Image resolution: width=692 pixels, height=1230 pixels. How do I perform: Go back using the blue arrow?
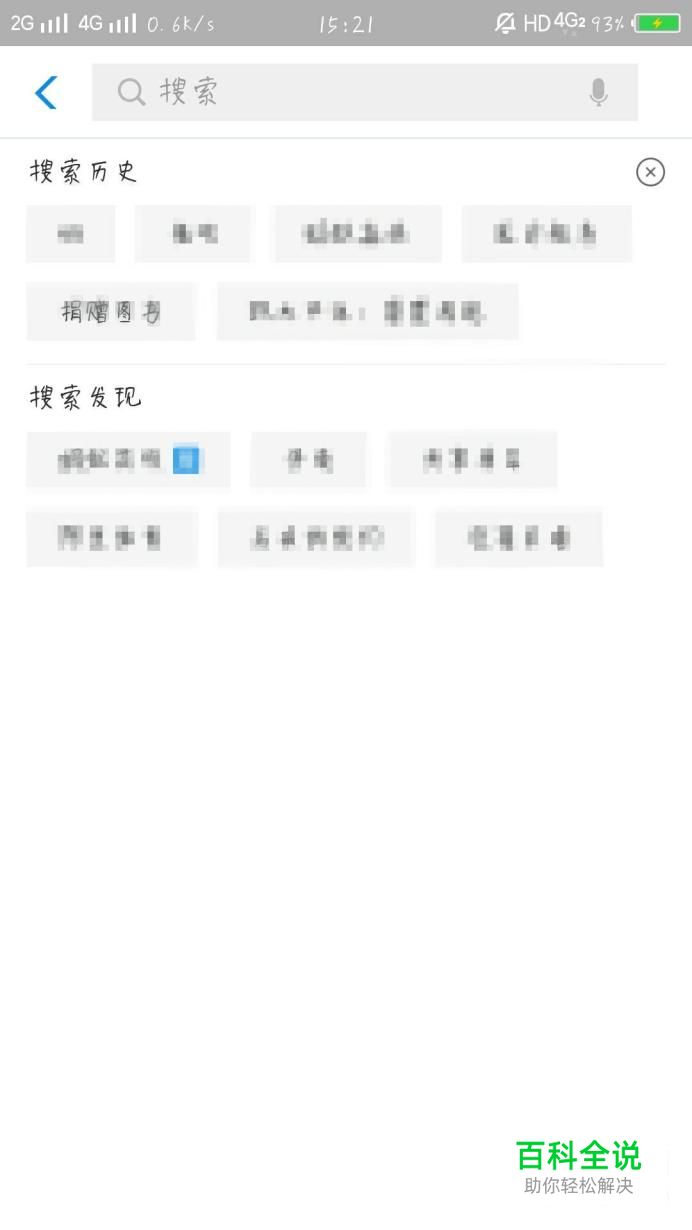click(x=46, y=93)
